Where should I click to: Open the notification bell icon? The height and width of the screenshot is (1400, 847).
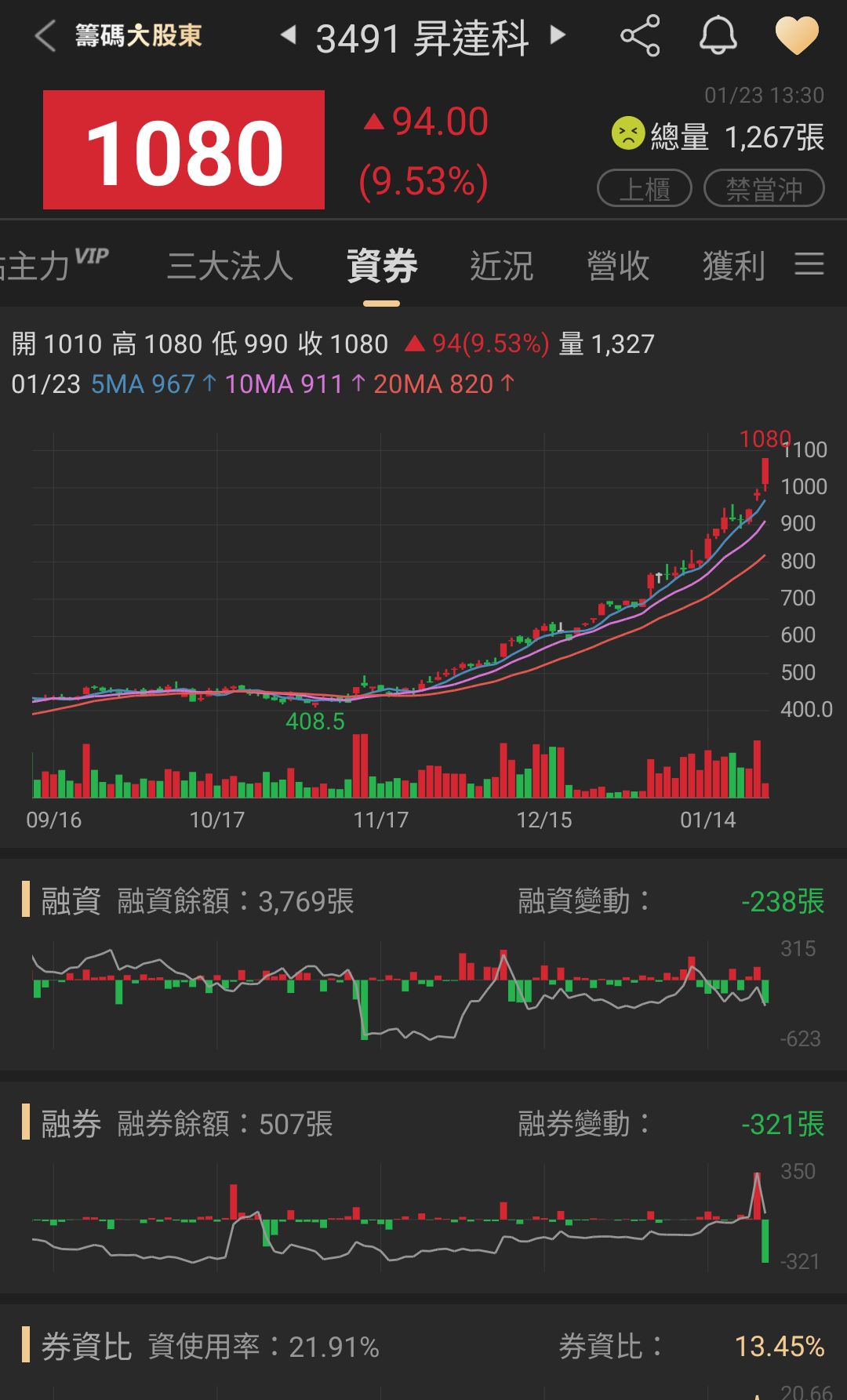(x=718, y=36)
